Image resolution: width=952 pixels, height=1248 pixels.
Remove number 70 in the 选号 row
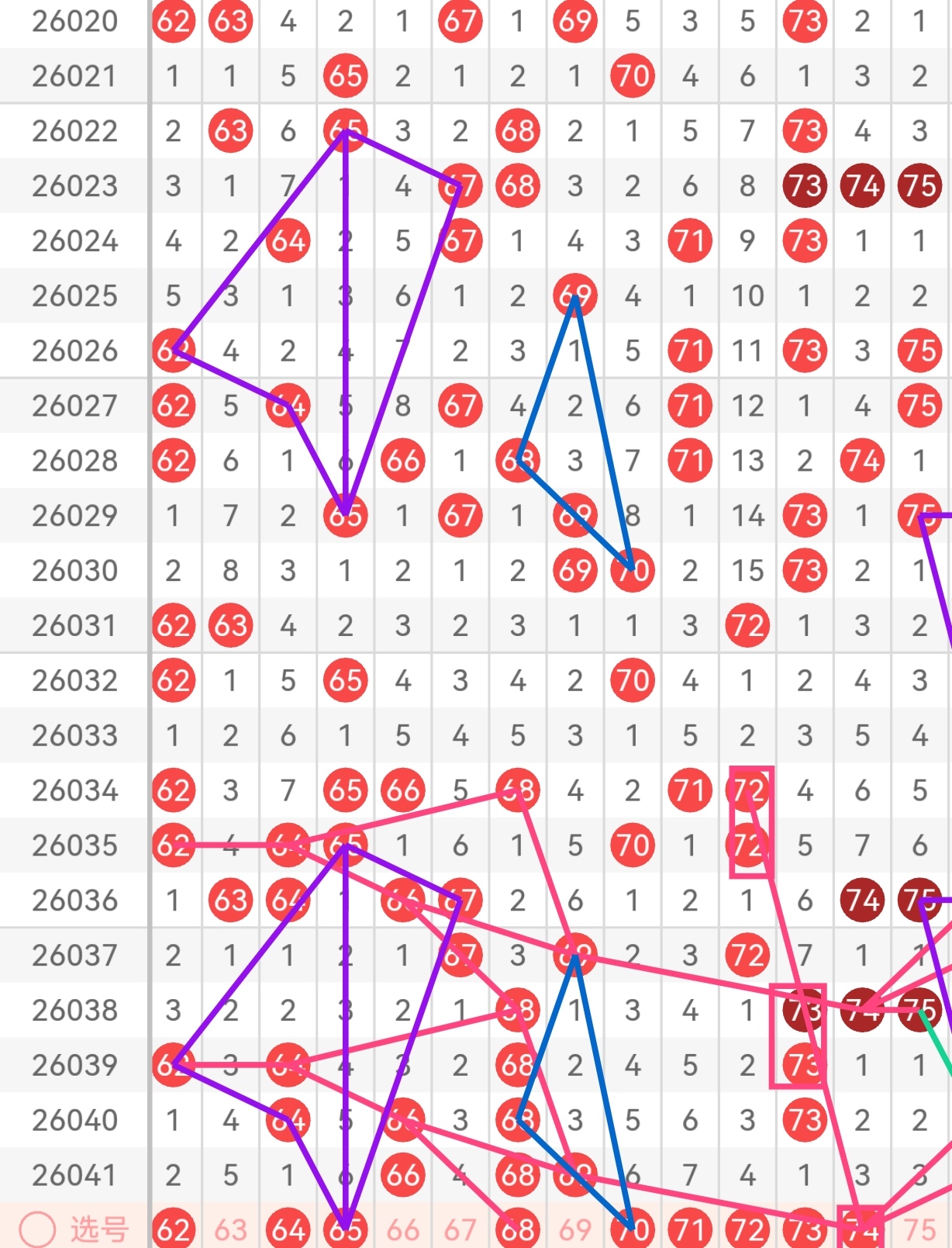click(632, 1229)
